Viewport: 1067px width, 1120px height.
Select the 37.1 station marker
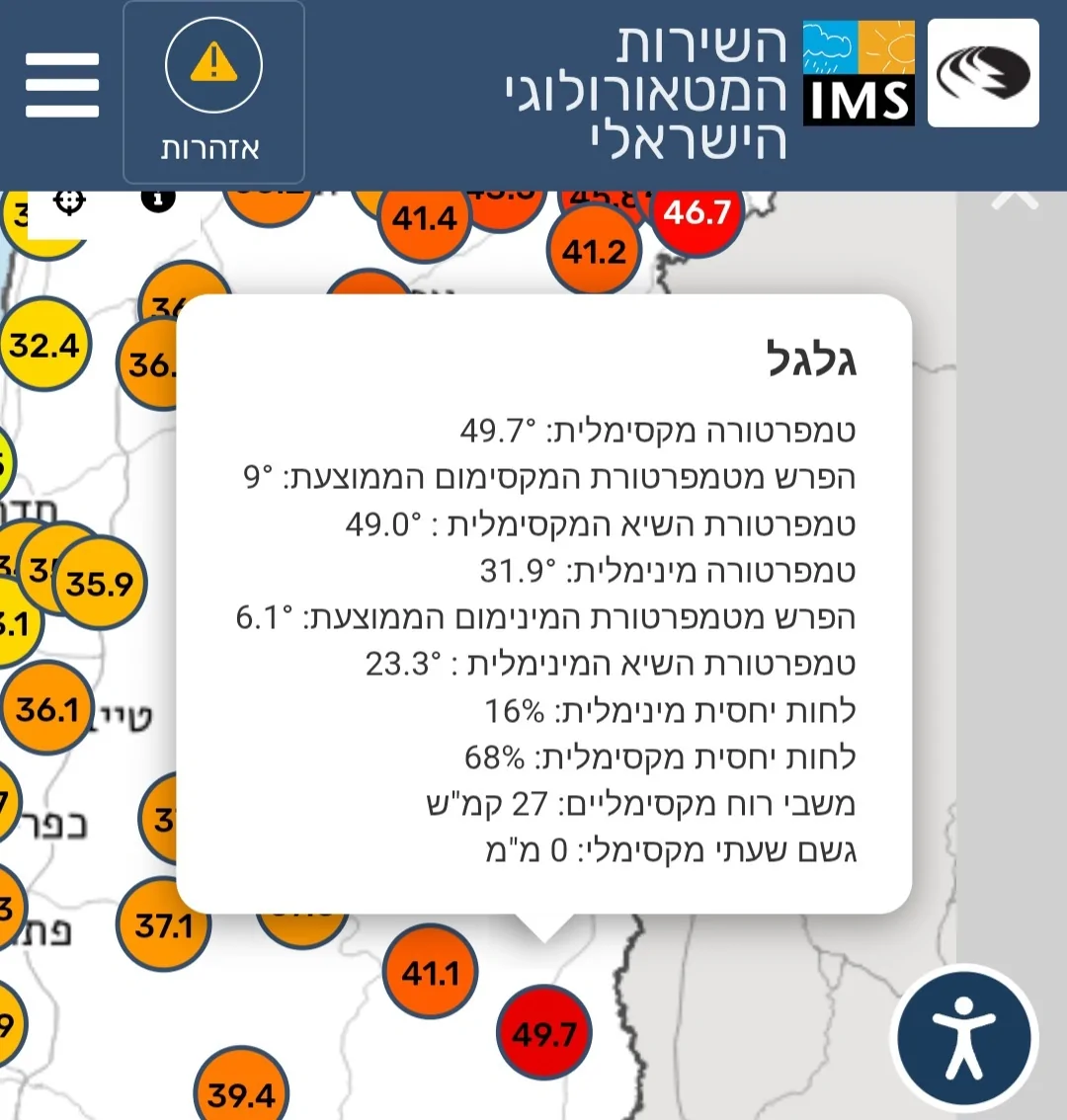[164, 925]
